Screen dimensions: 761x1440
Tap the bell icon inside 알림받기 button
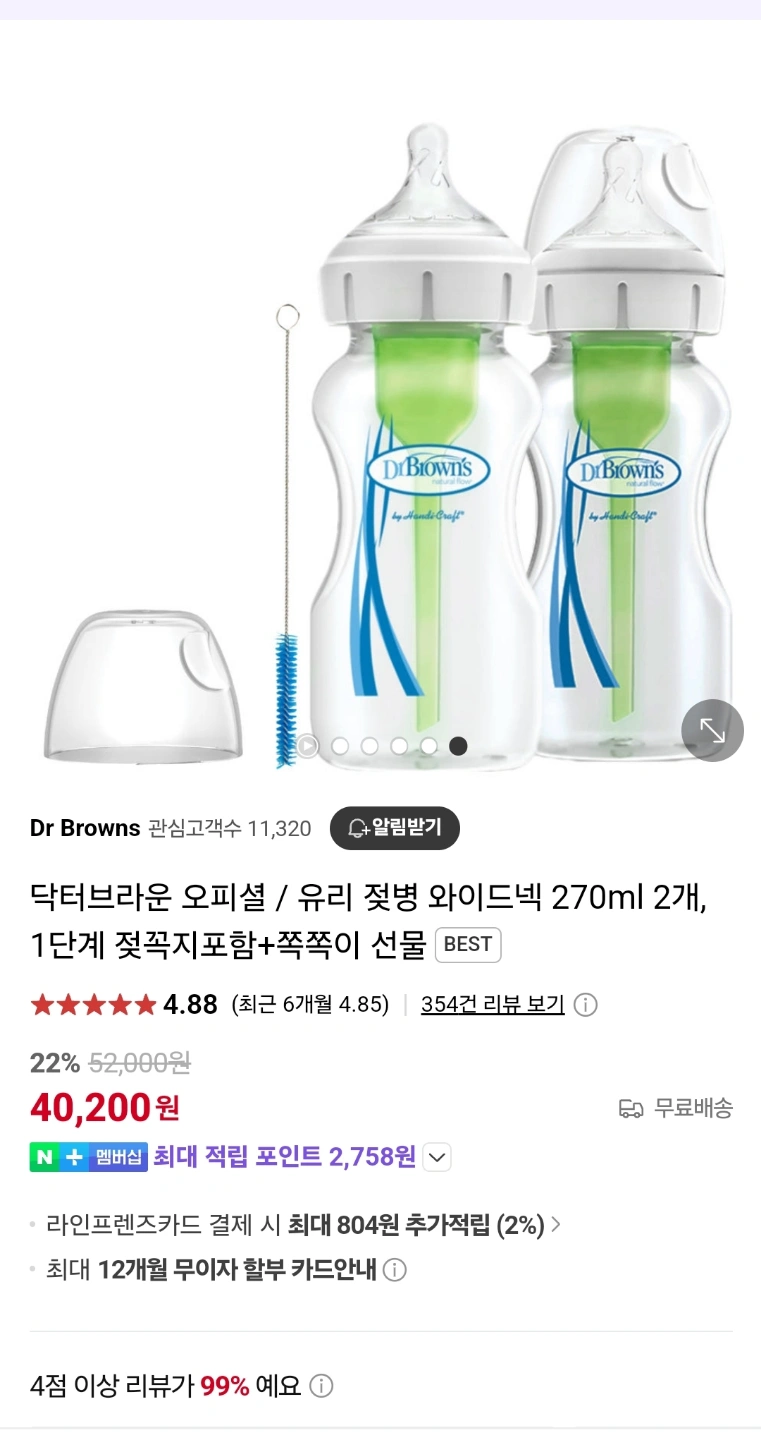(x=357, y=828)
